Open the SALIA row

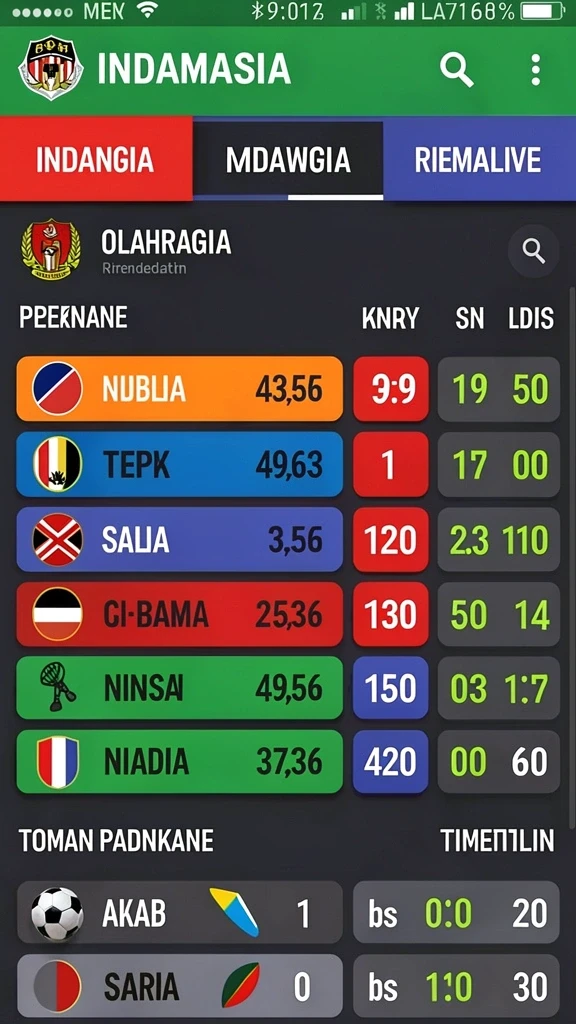[180, 539]
